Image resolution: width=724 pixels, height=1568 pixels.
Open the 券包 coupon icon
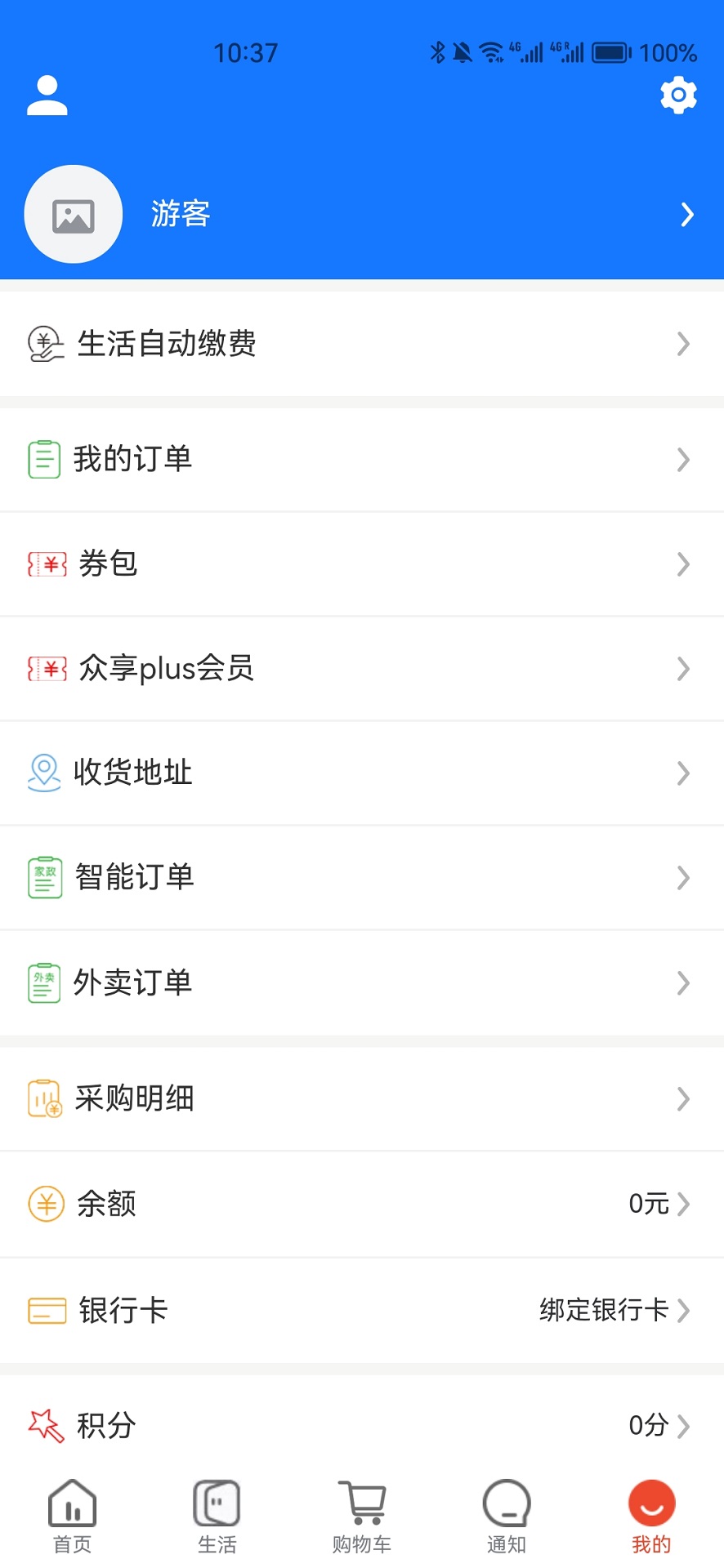pyautogui.click(x=46, y=564)
